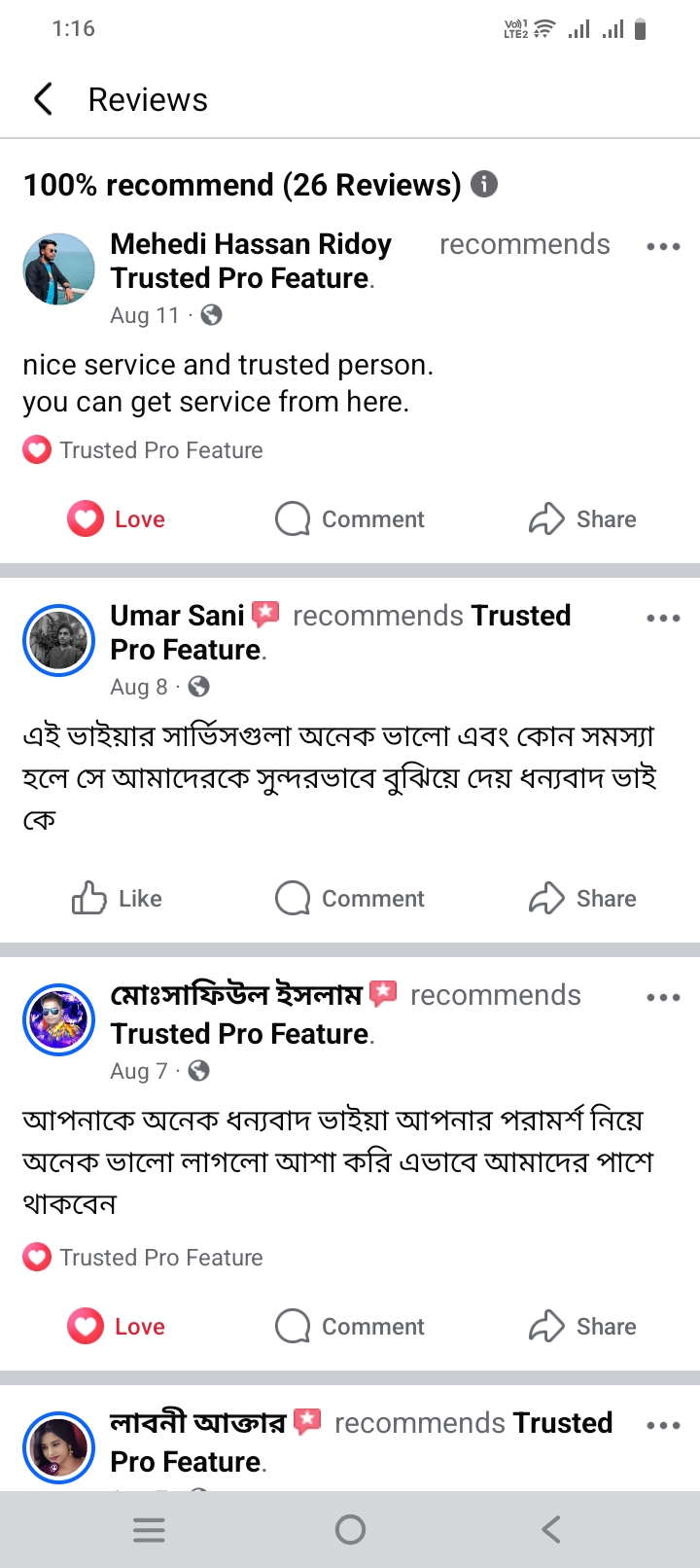View Umar Sani's profile

tap(58, 640)
